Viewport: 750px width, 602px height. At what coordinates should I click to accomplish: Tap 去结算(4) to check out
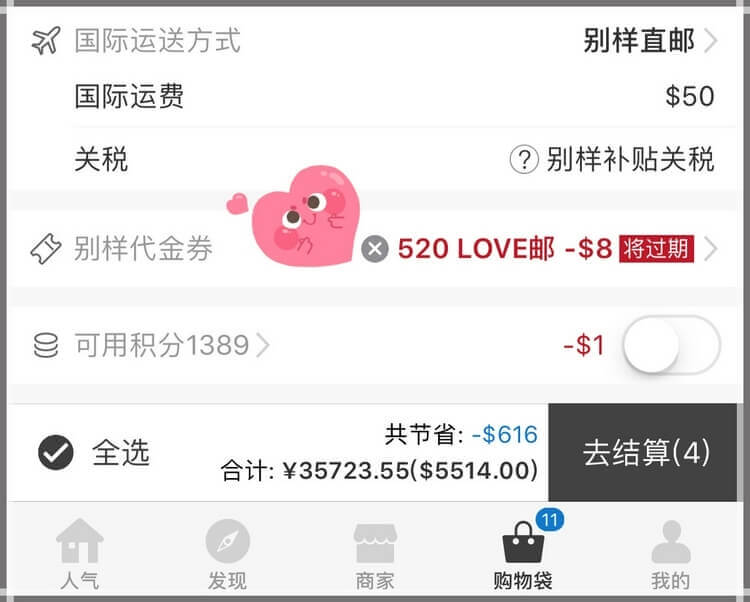646,453
